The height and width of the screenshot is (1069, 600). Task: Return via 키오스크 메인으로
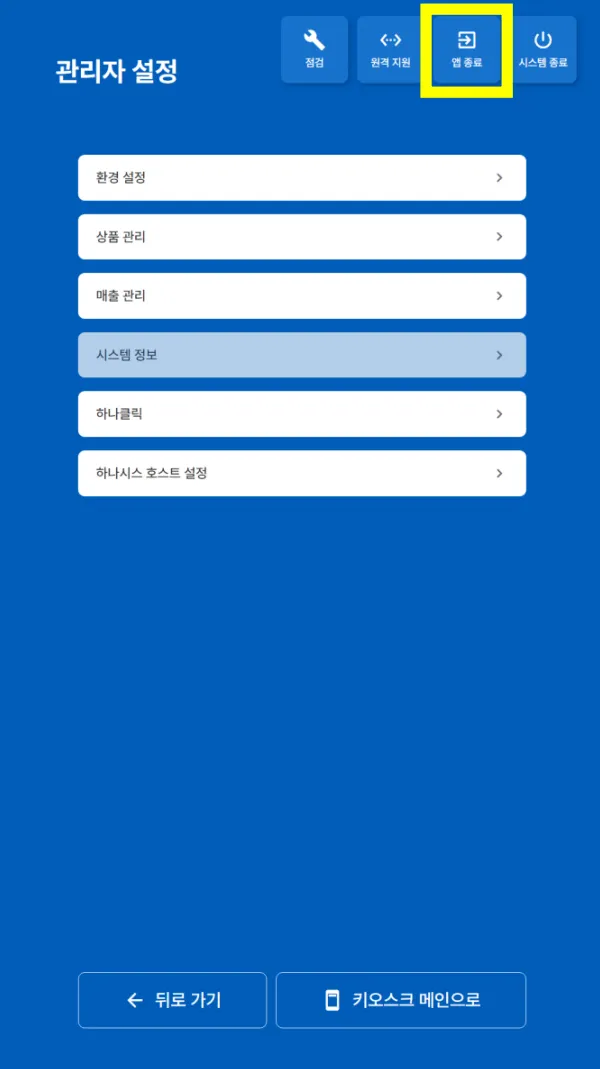(x=401, y=1000)
